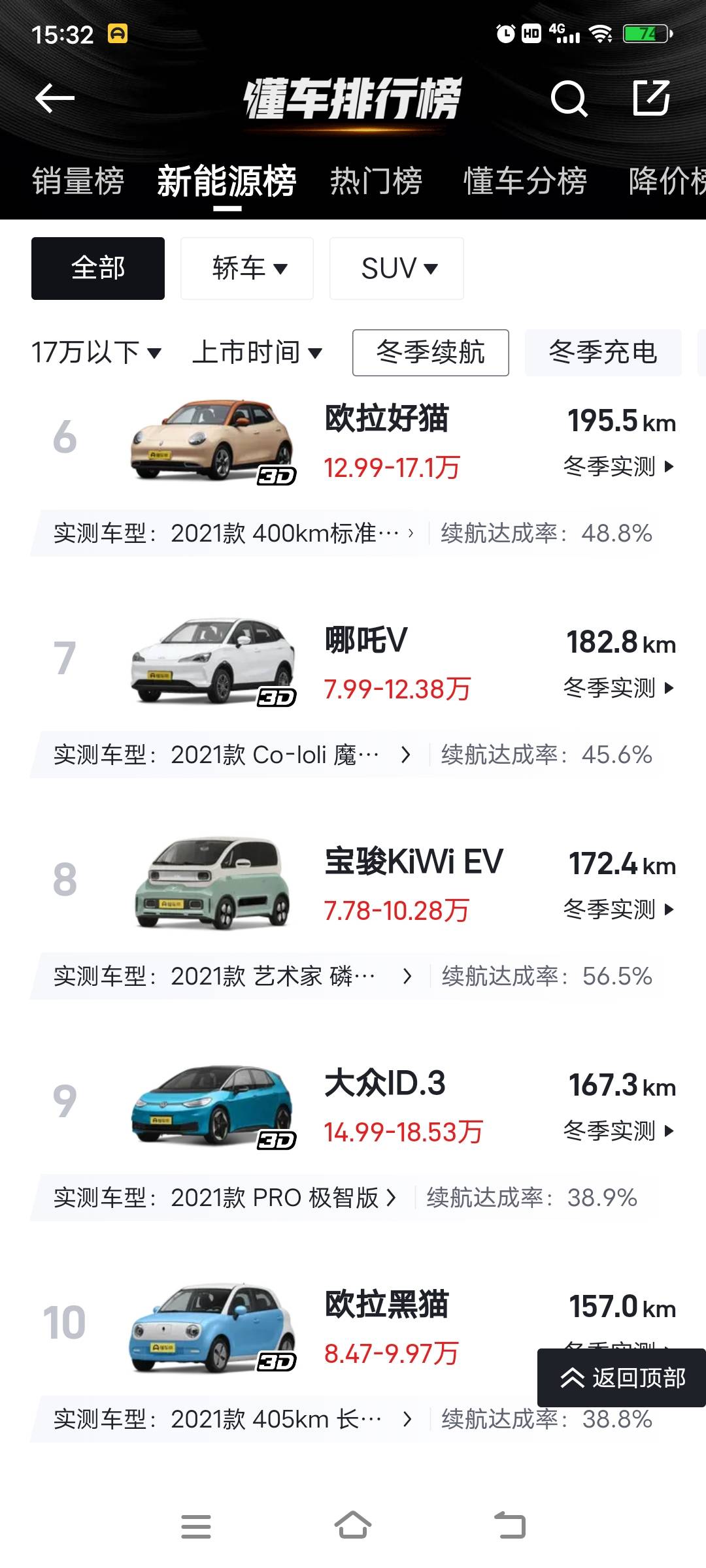Select the 全部 filter chip
Image resolution: width=706 pixels, height=1568 pixels.
point(97,268)
